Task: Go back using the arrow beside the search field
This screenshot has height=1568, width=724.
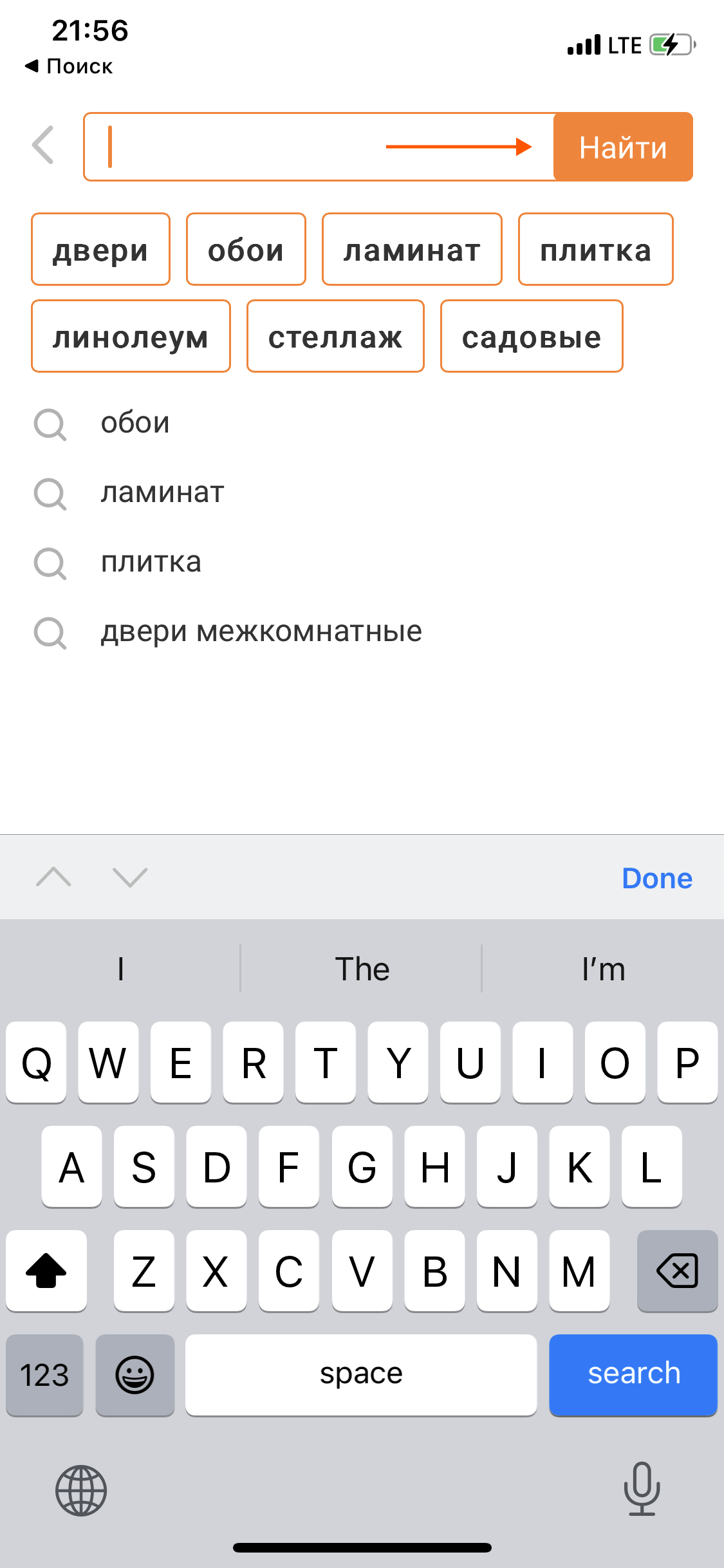Action: click(44, 145)
